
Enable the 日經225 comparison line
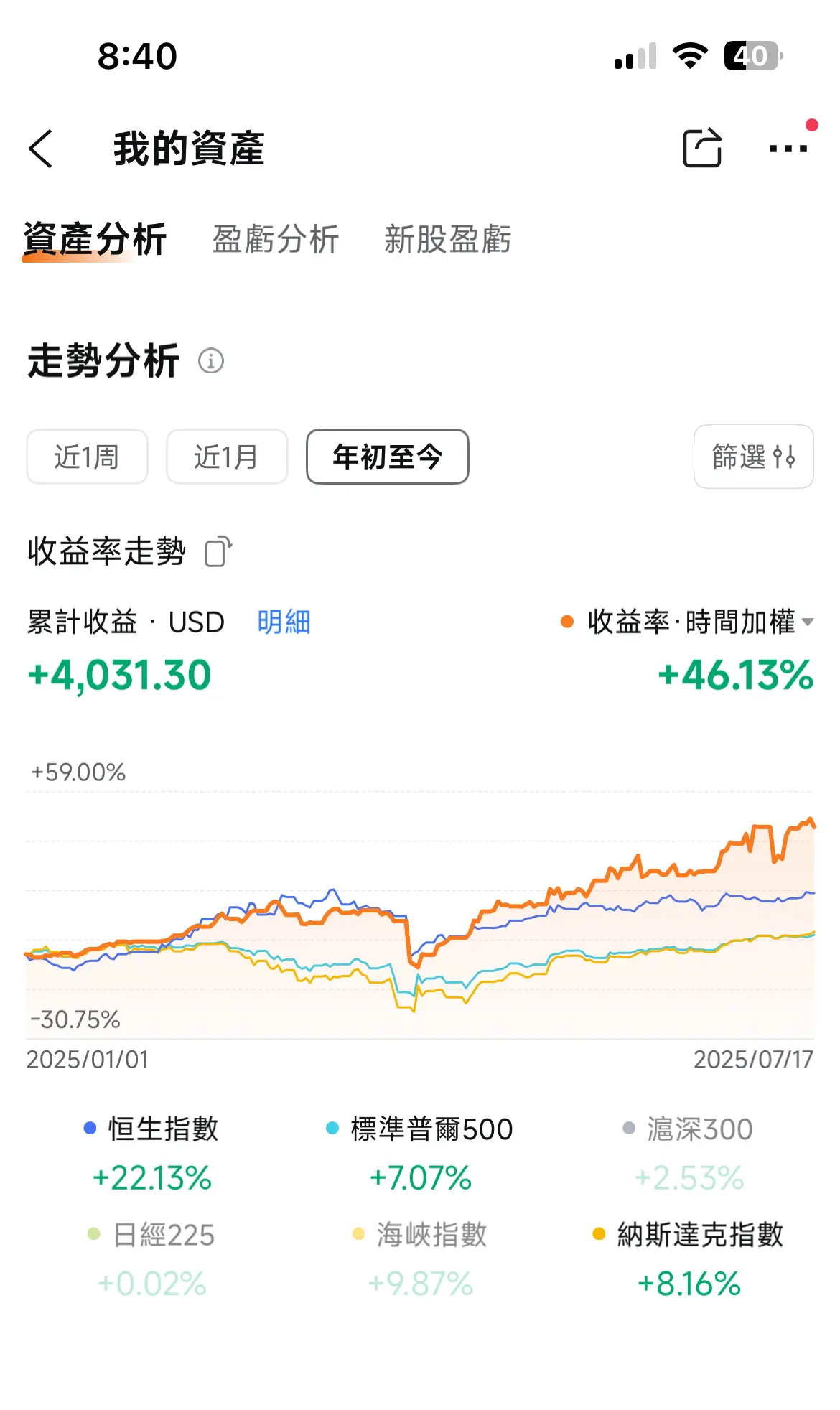pos(151,1259)
